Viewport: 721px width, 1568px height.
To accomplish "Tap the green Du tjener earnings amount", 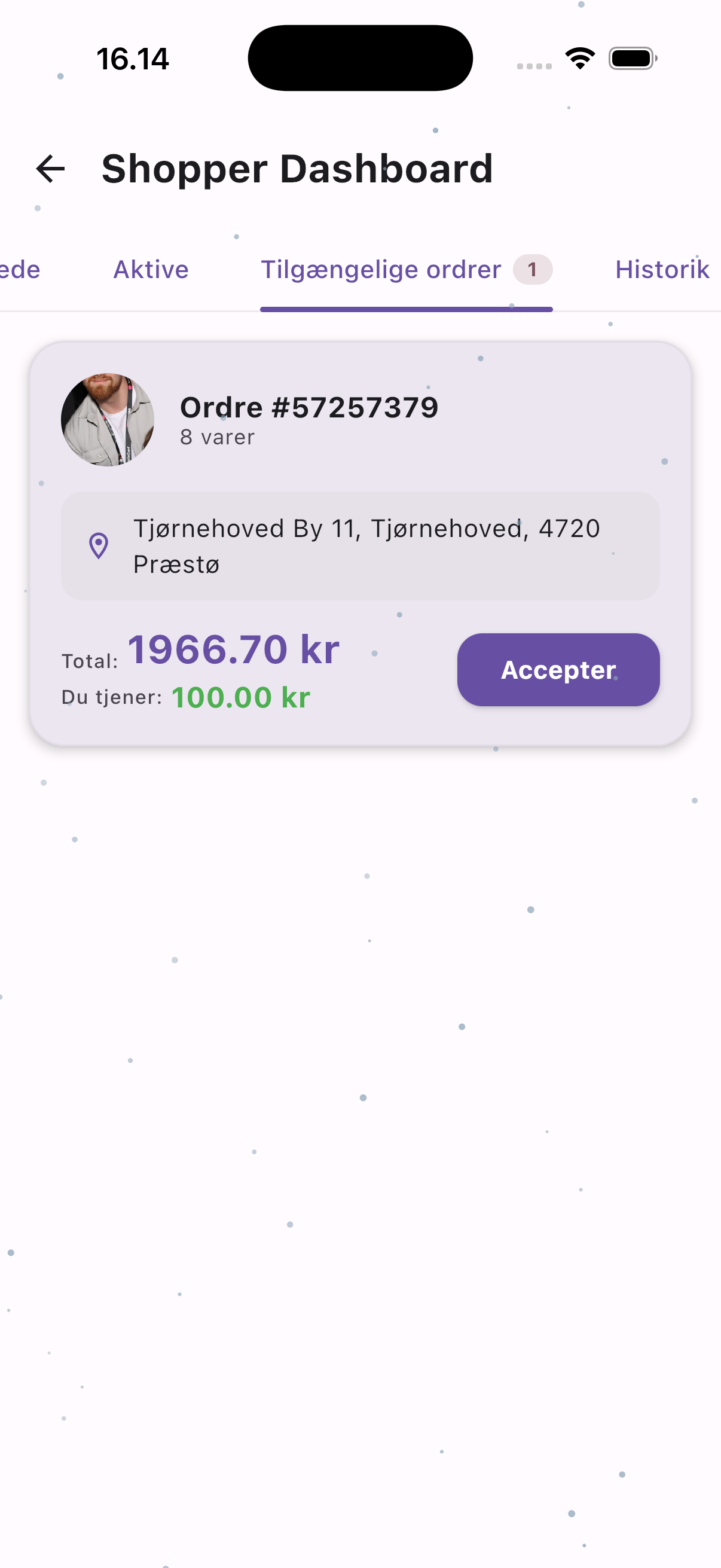I will pyautogui.click(x=241, y=697).
